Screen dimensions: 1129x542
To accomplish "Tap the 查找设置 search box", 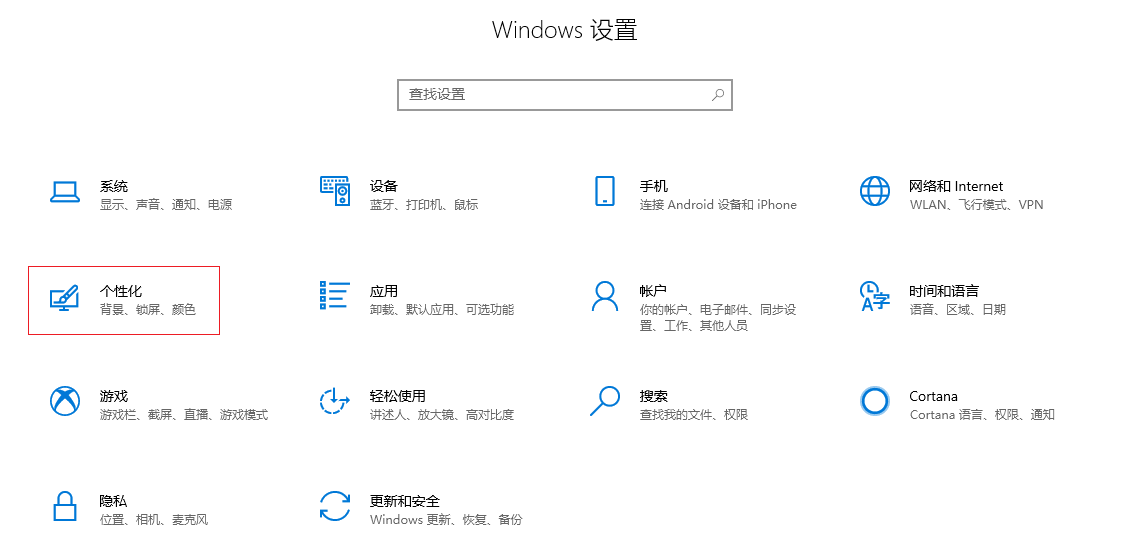I will pos(553,95).
